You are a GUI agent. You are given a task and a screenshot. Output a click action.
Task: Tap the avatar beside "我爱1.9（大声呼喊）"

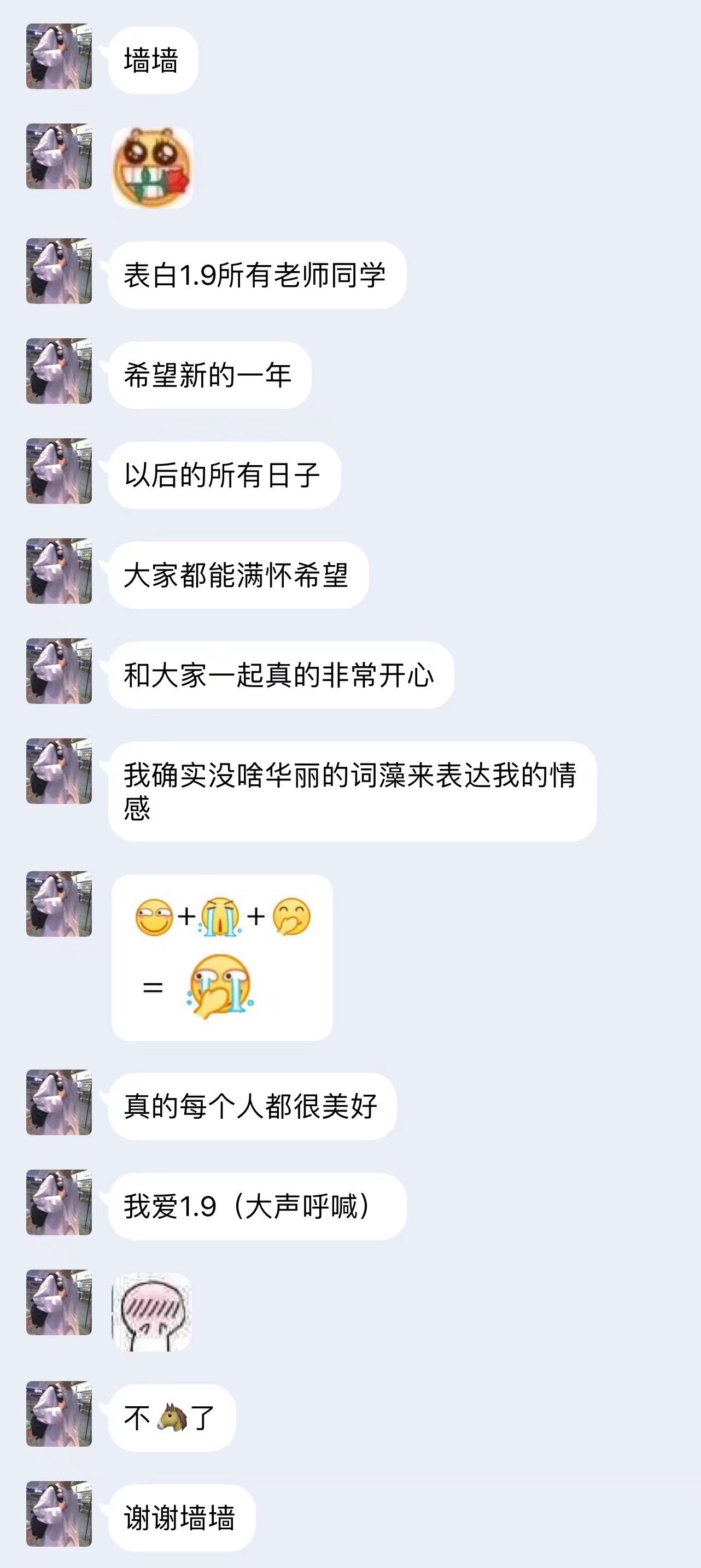tap(59, 1202)
